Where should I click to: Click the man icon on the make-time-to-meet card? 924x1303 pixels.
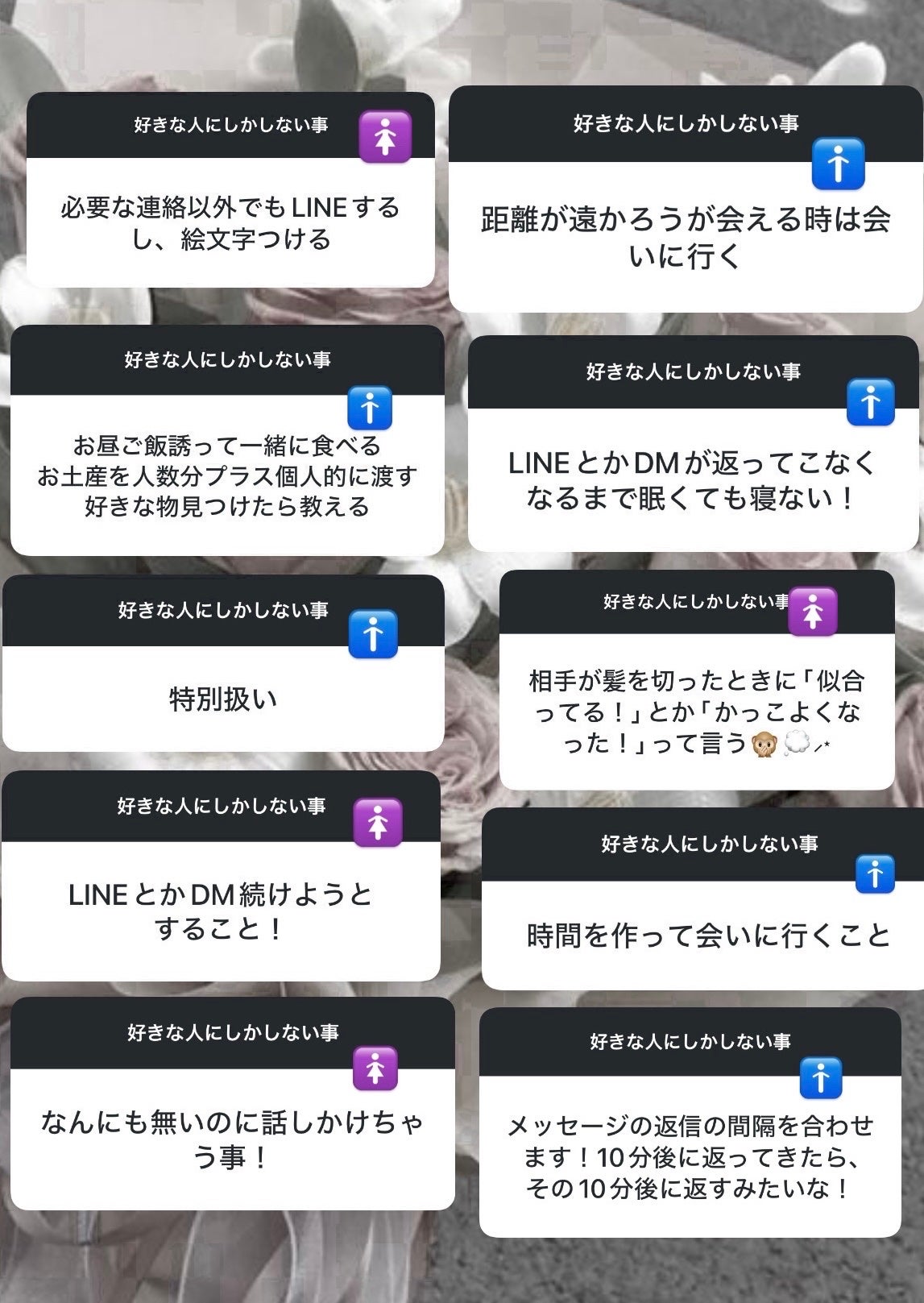[x=874, y=871]
